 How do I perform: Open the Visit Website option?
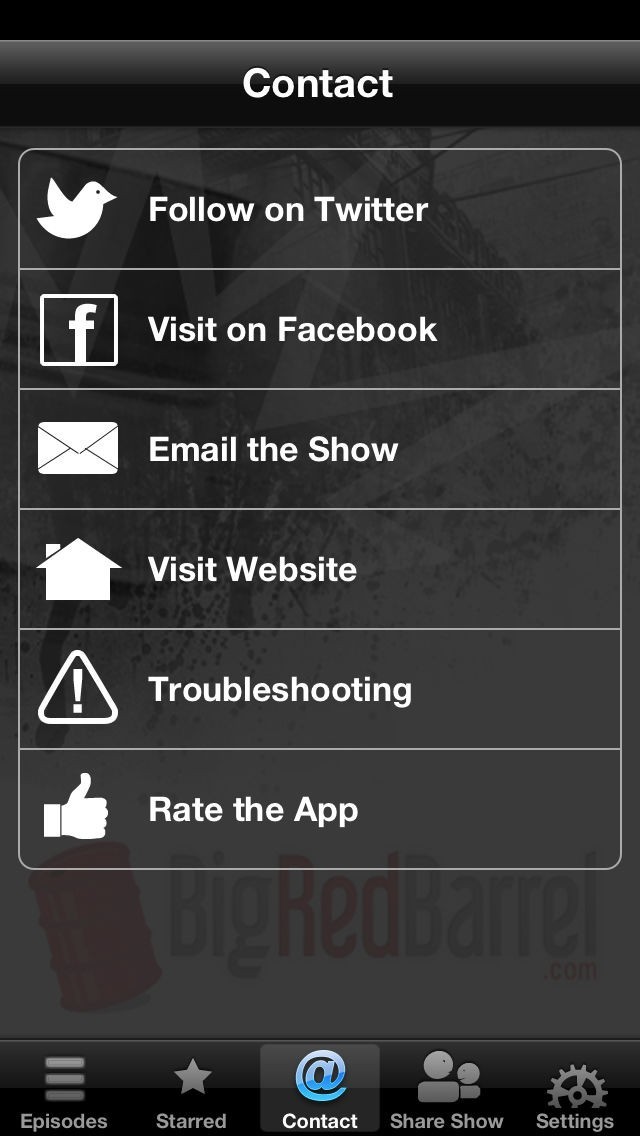pyautogui.click(x=320, y=569)
